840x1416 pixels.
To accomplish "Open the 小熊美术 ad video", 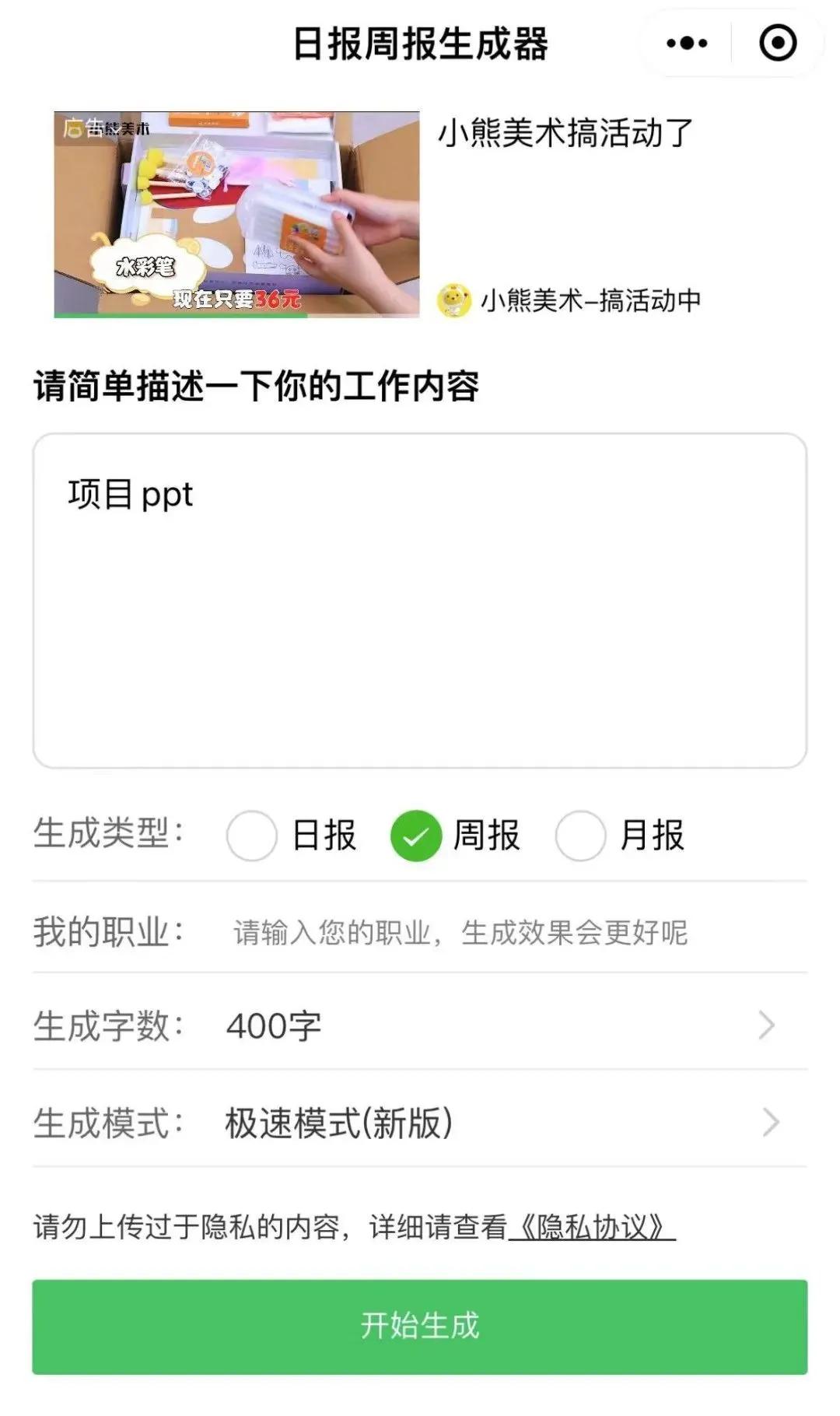I will tap(236, 214).
